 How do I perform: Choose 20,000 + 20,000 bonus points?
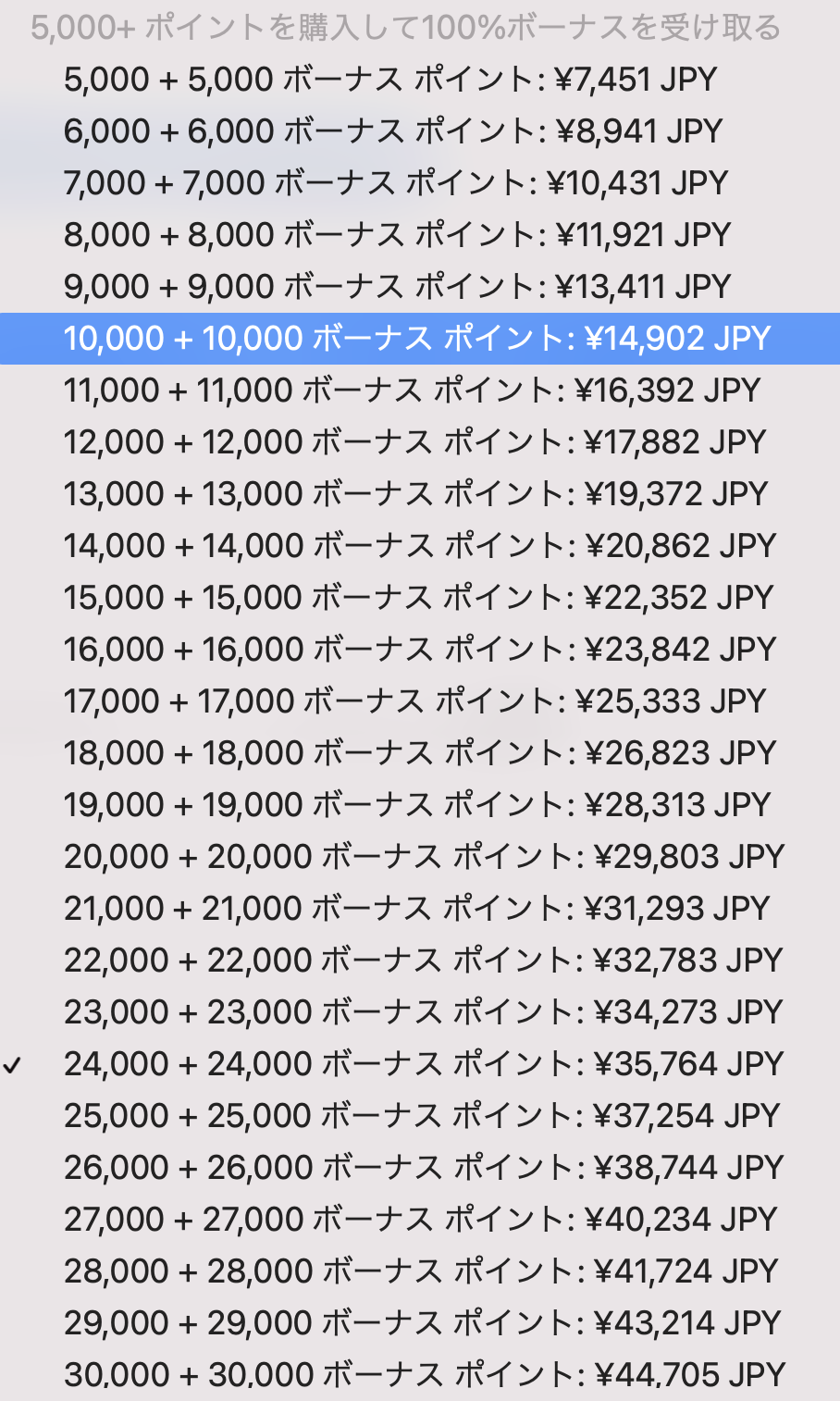coord(420,857)
